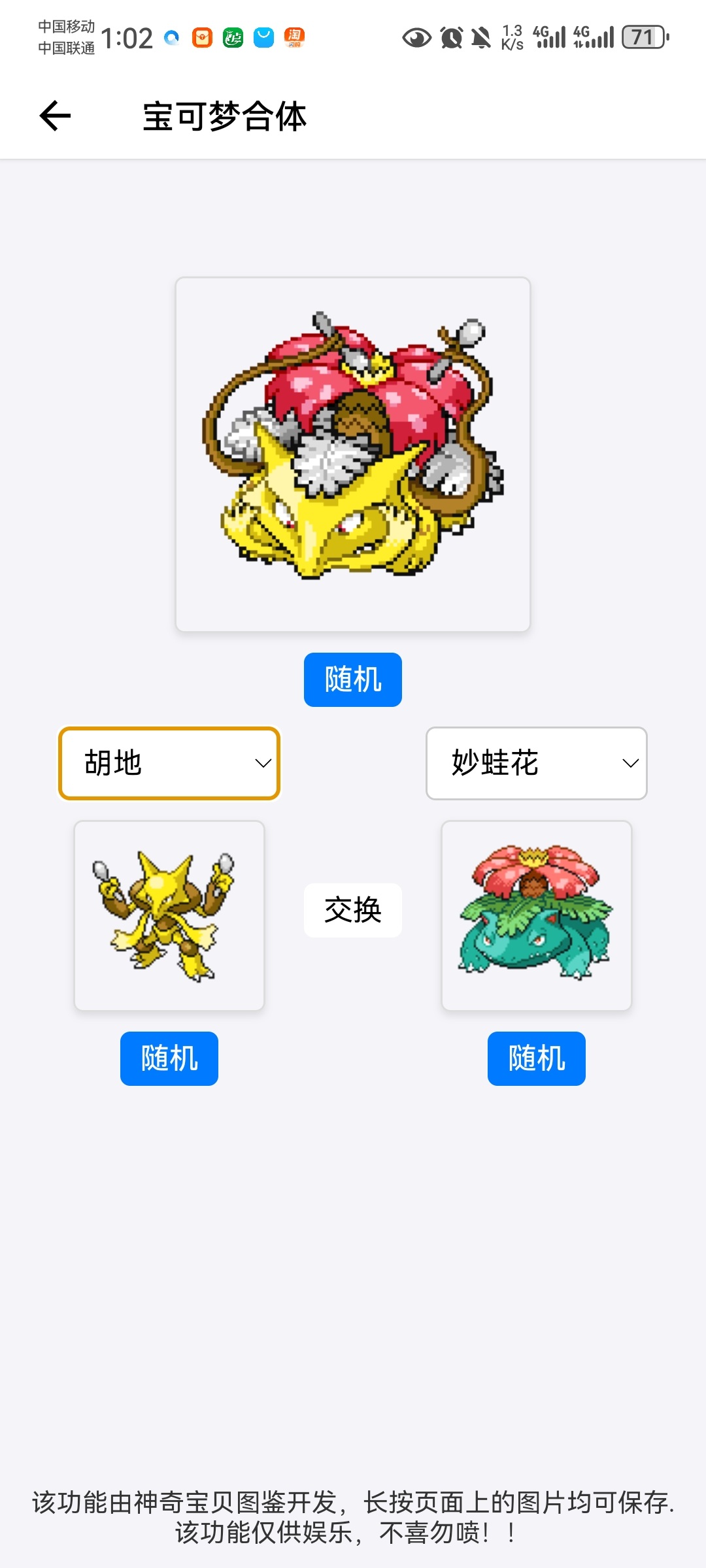Go back from the 宝可梦合体 page
Viewport: 706px width, 1568px height.
click(55, 116)
